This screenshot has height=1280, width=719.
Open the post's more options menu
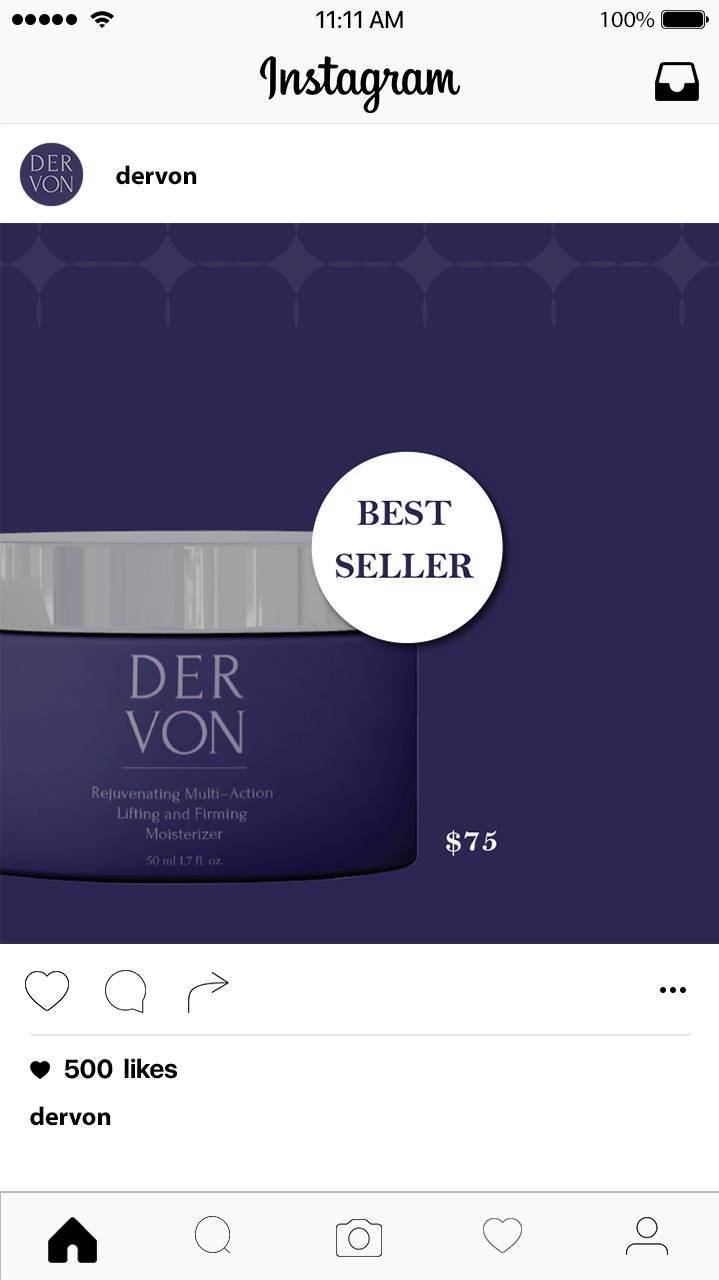click(673, 991)
